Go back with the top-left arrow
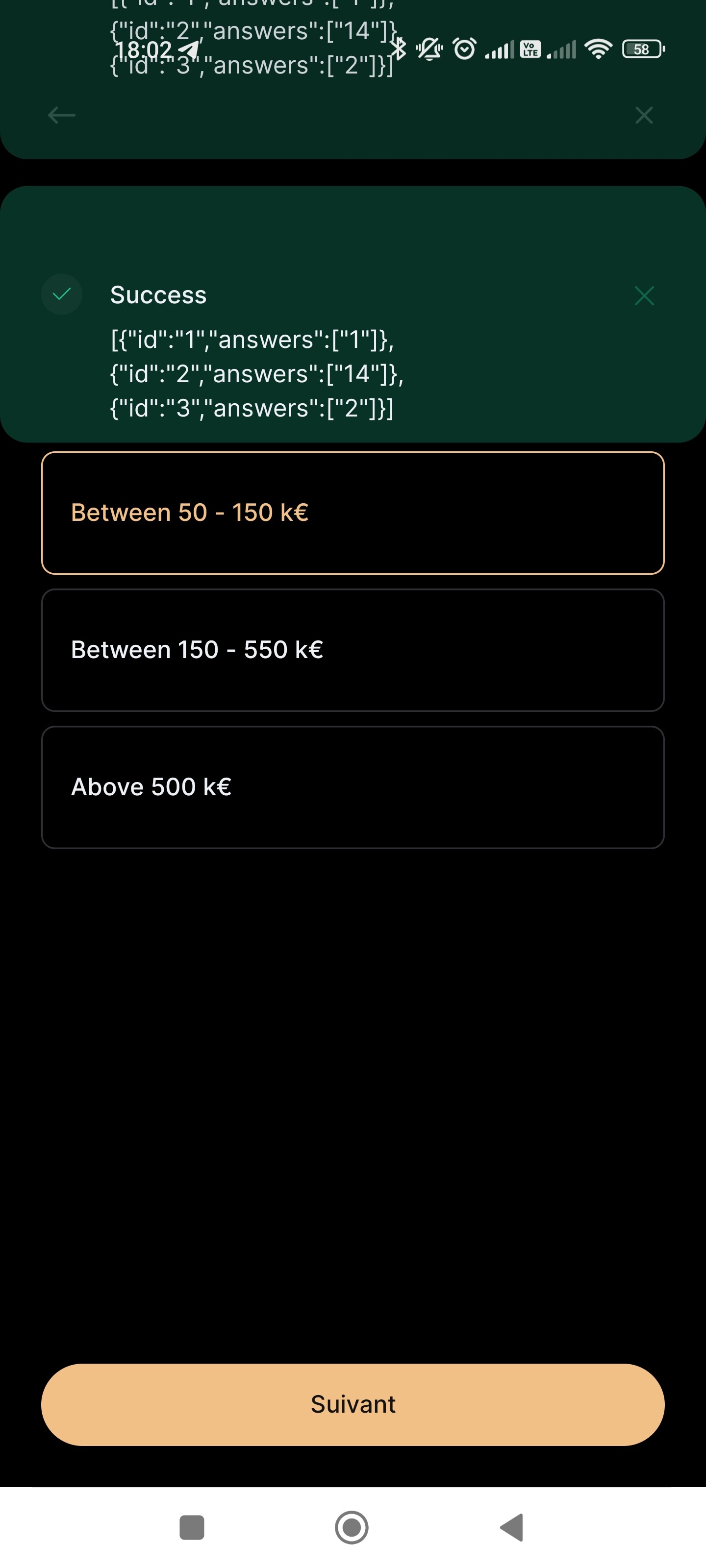Viewport: 706px width, 1568px height. click(61, 115)
